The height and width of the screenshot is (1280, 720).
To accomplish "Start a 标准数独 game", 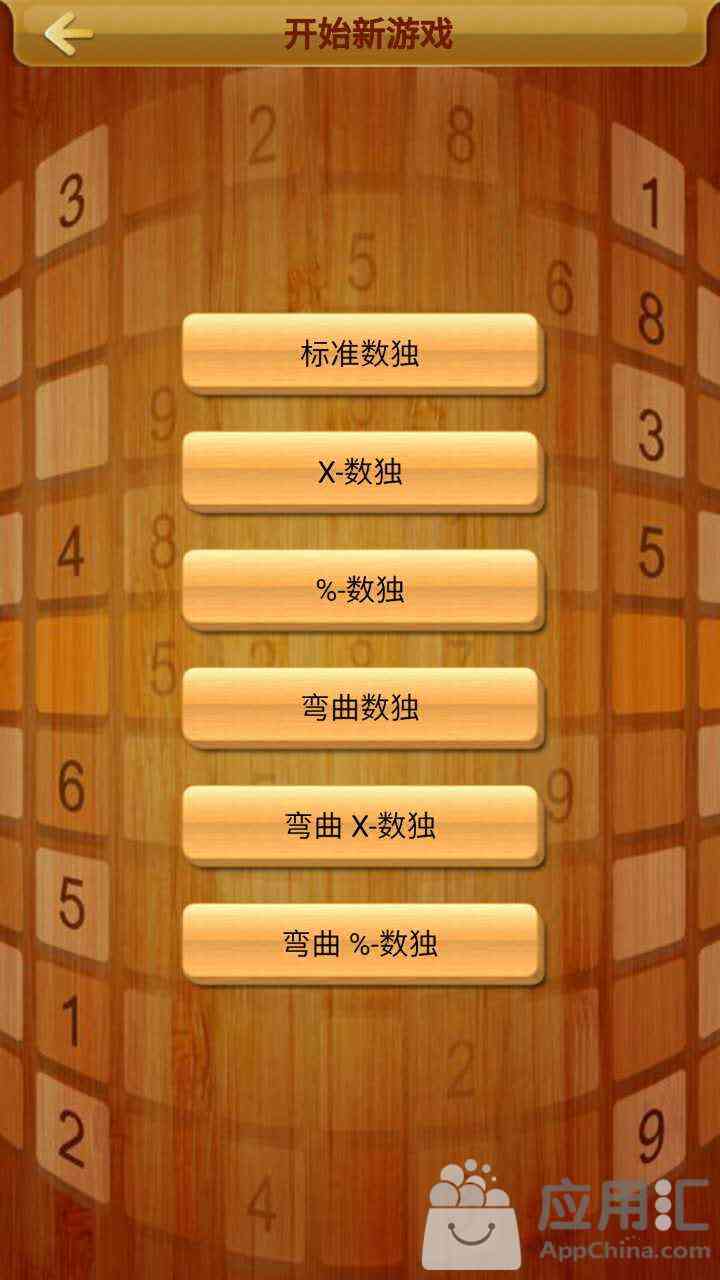I will pos(361,354).
